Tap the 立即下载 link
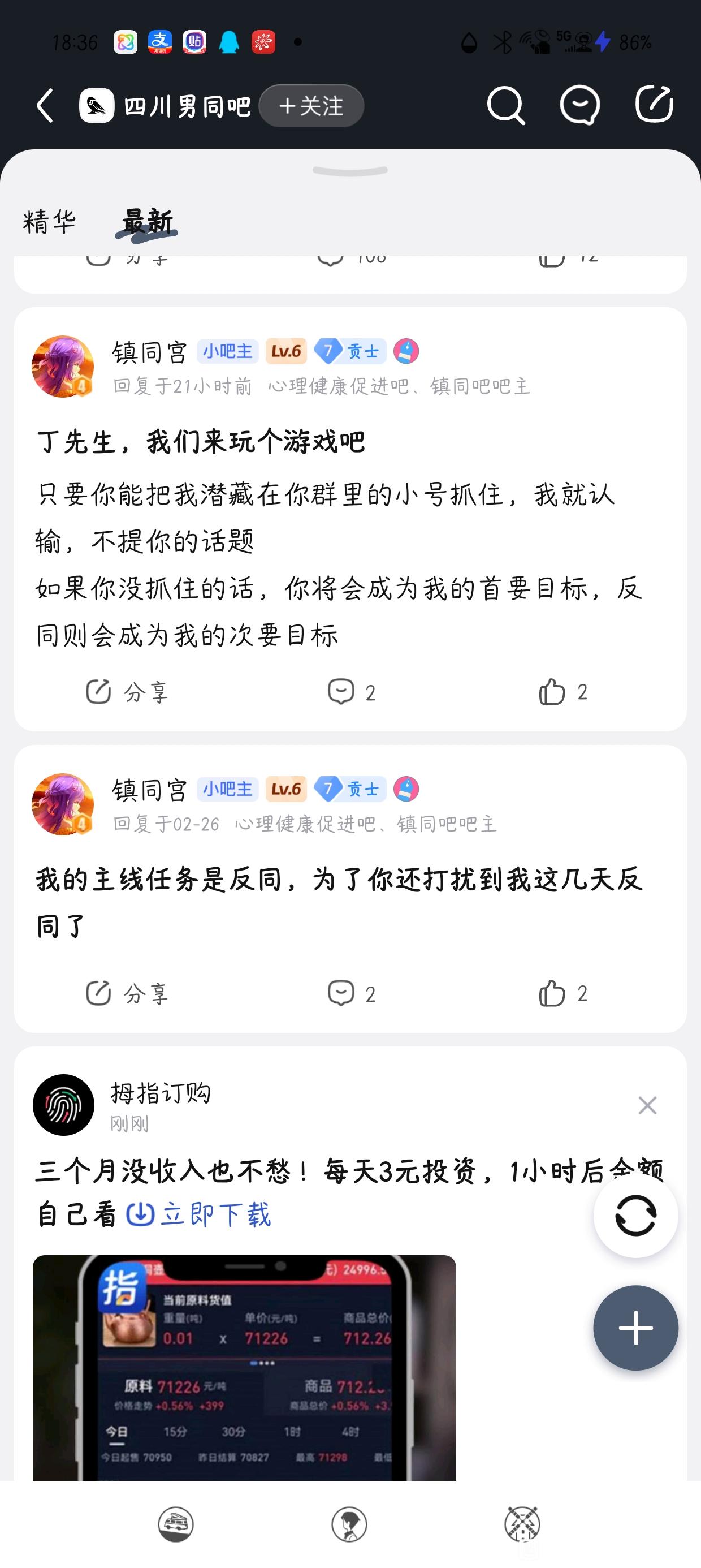Viewport: 701px width, 1568px height. tap(200, 1215)
